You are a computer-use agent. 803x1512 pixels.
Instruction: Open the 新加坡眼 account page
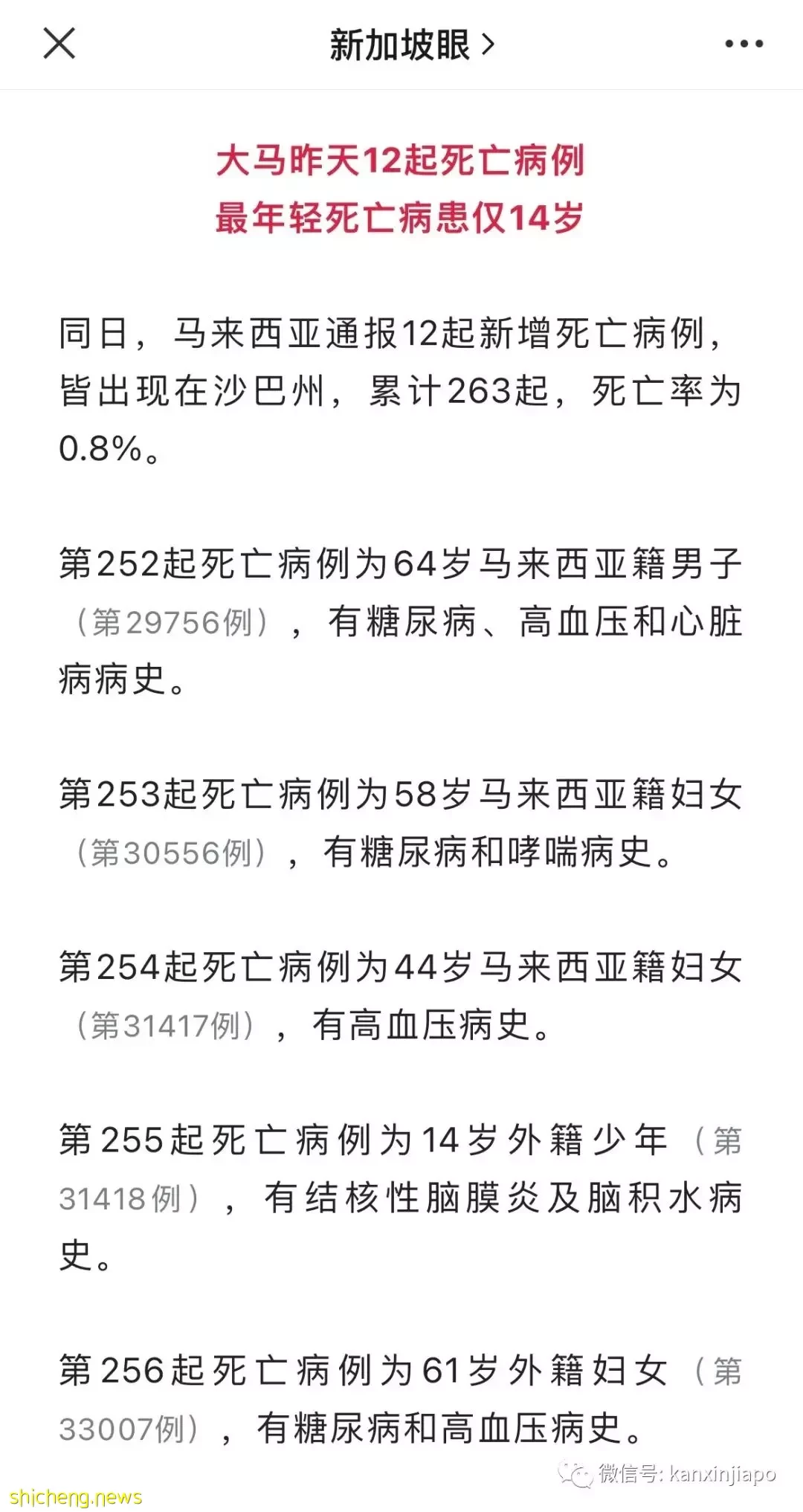pos(411,45)
